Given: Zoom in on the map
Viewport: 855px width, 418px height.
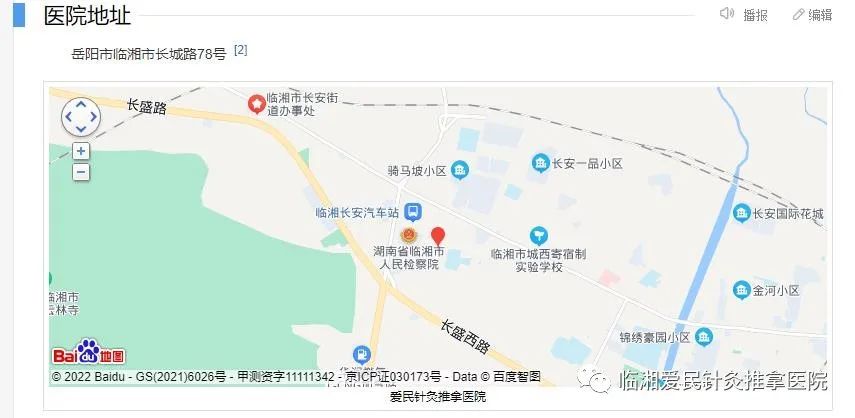Looking at the screenshot, I should click(x=81, y=151).
